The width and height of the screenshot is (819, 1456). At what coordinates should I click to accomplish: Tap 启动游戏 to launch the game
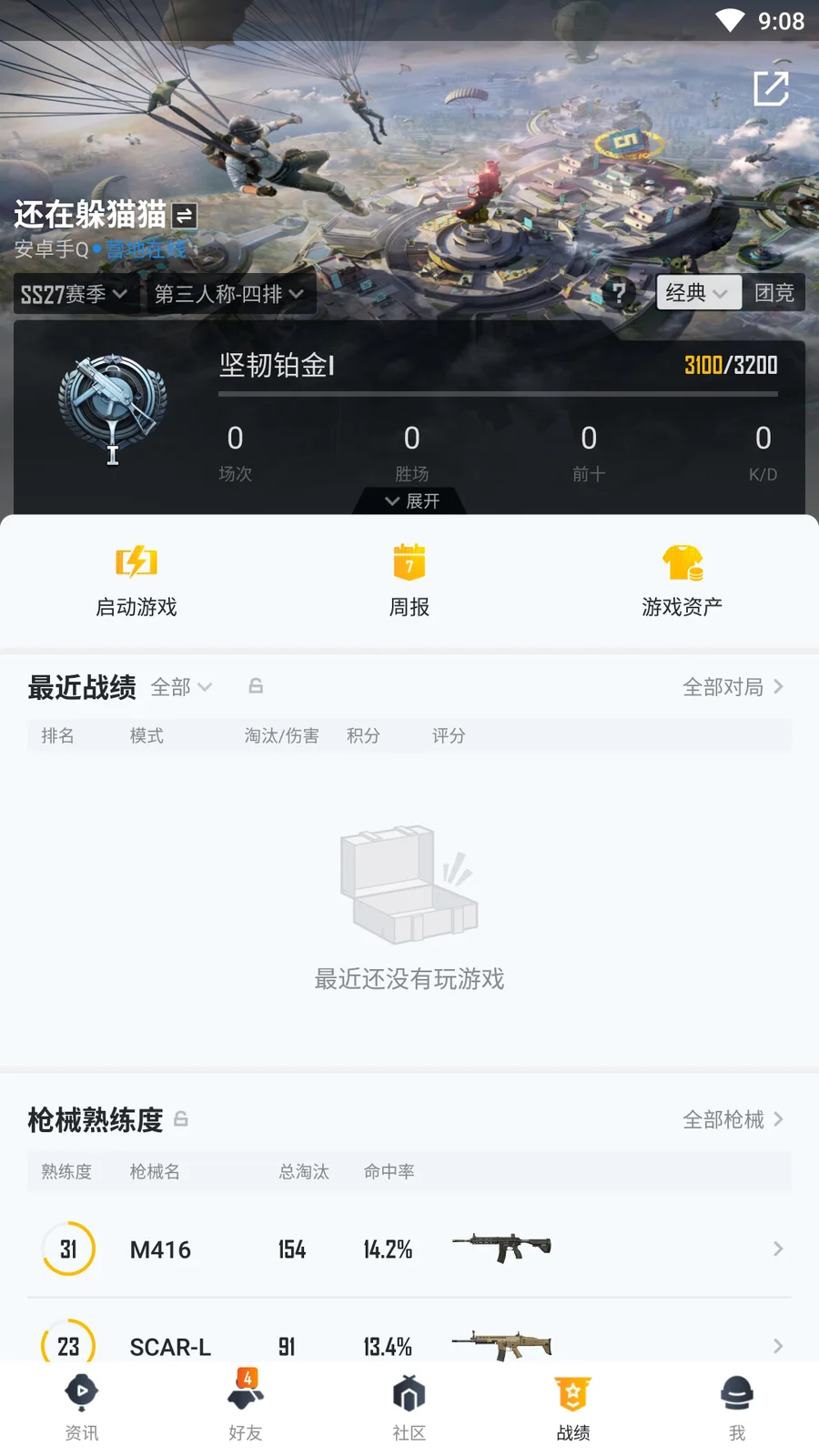coord(136,580)
